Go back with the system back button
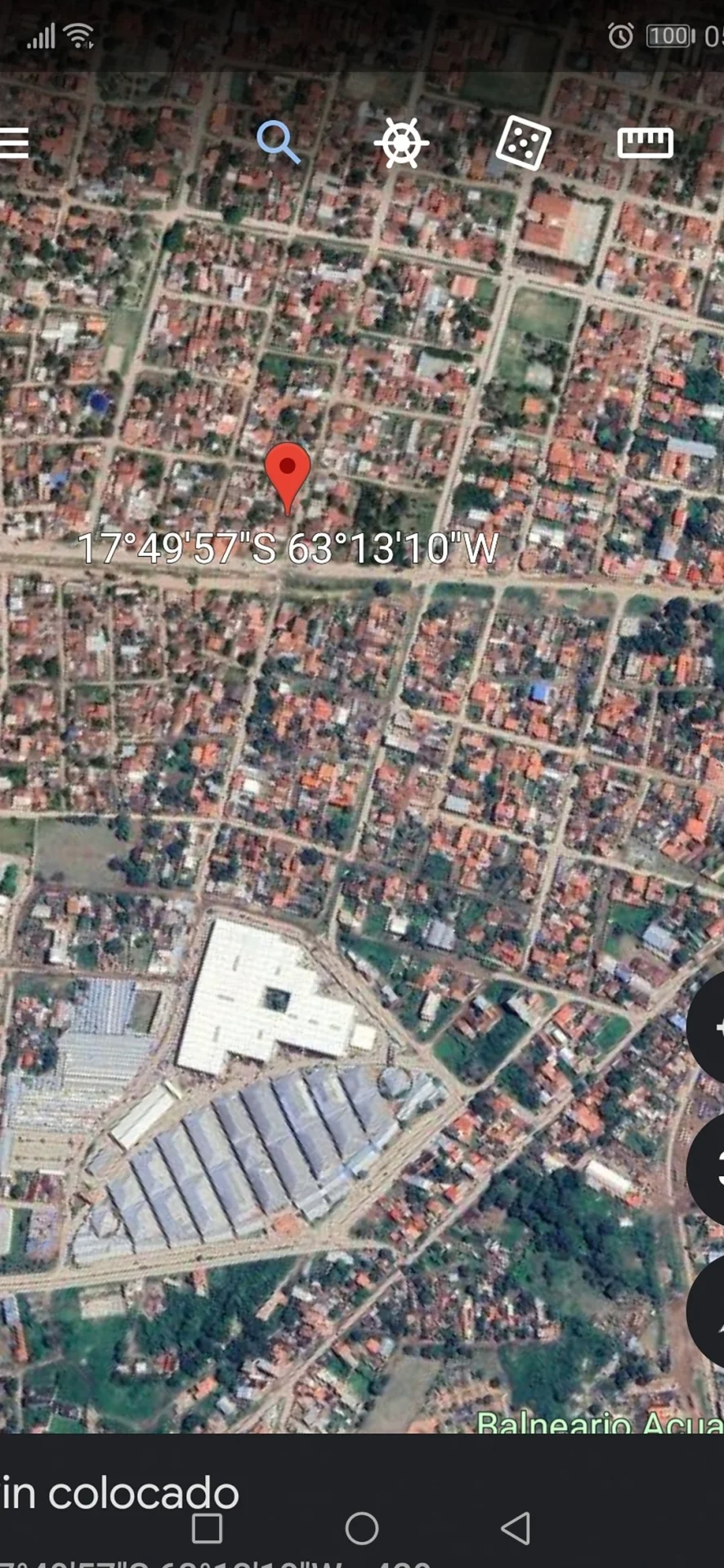 516,1529
